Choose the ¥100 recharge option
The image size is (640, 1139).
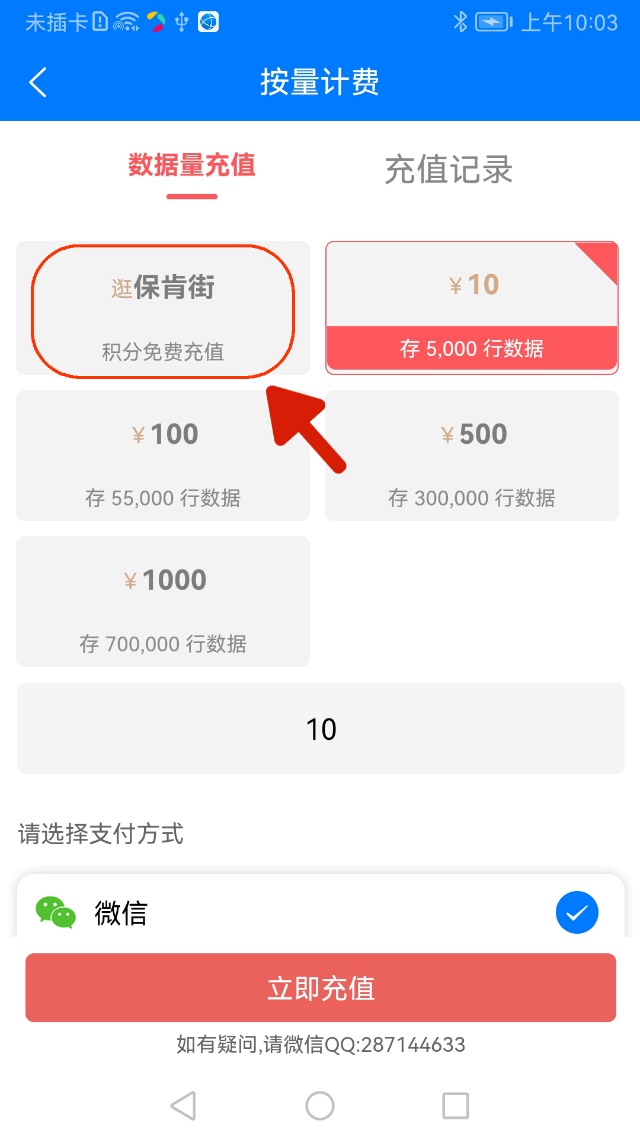163,455
